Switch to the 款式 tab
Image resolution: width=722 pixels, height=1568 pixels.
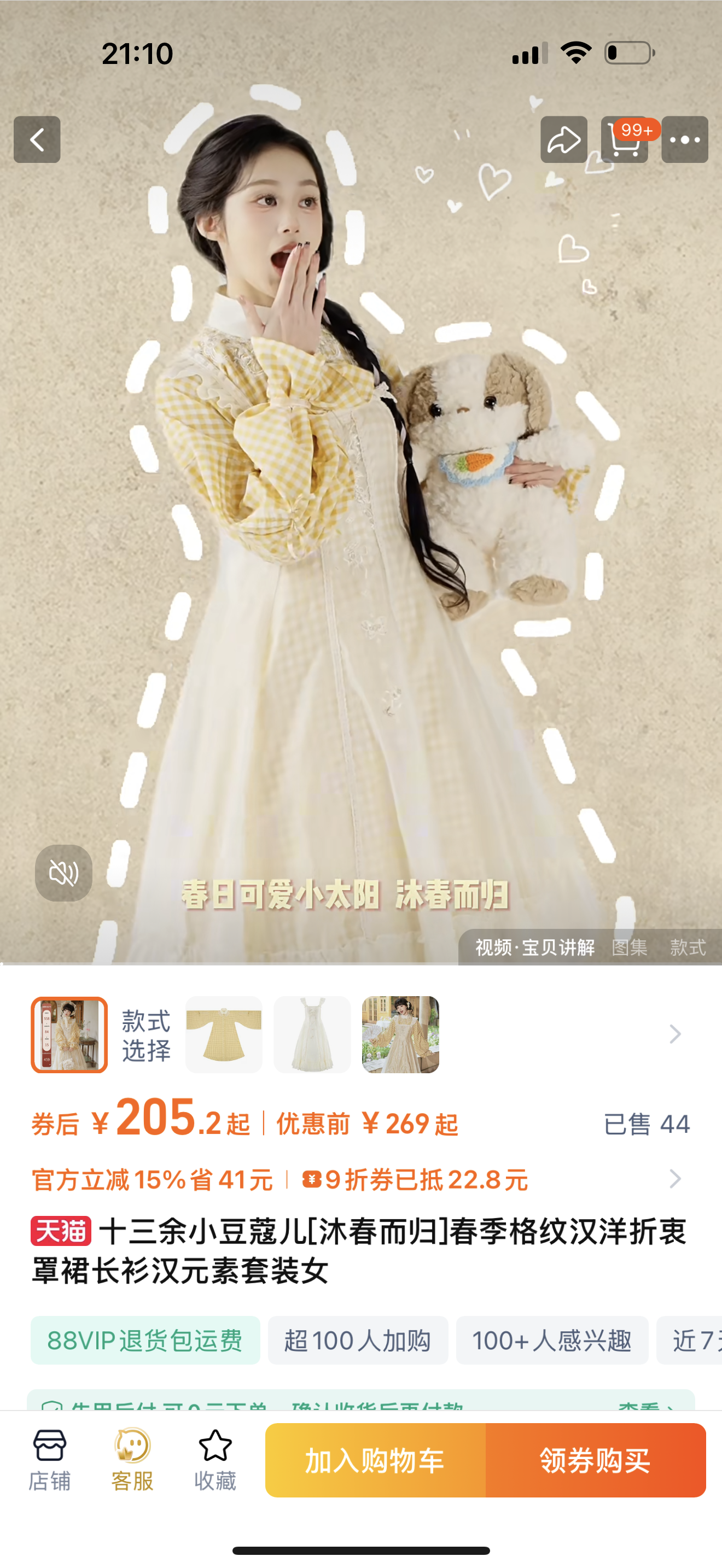688,947
